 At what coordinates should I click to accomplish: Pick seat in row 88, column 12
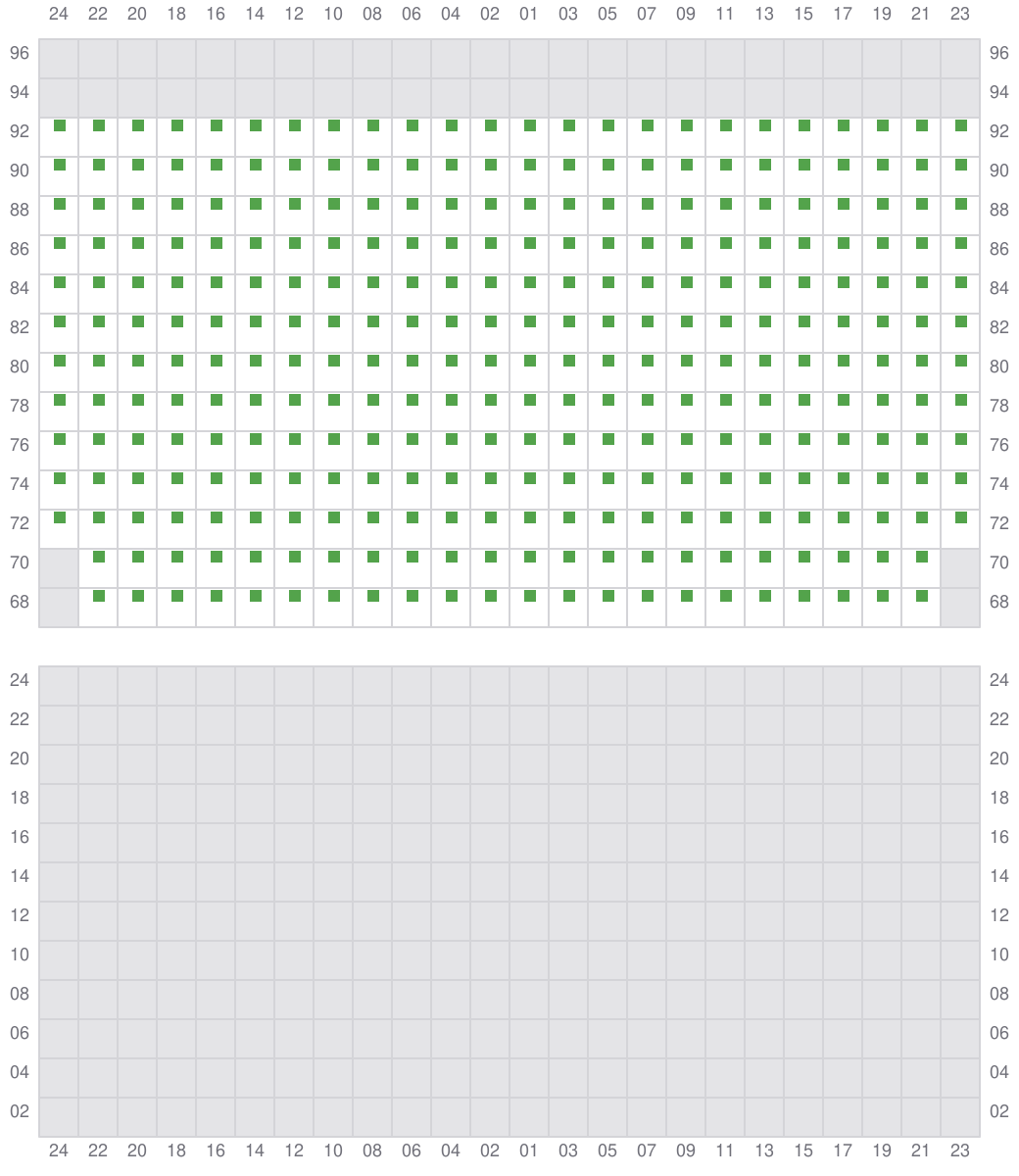tap(295, 204)
